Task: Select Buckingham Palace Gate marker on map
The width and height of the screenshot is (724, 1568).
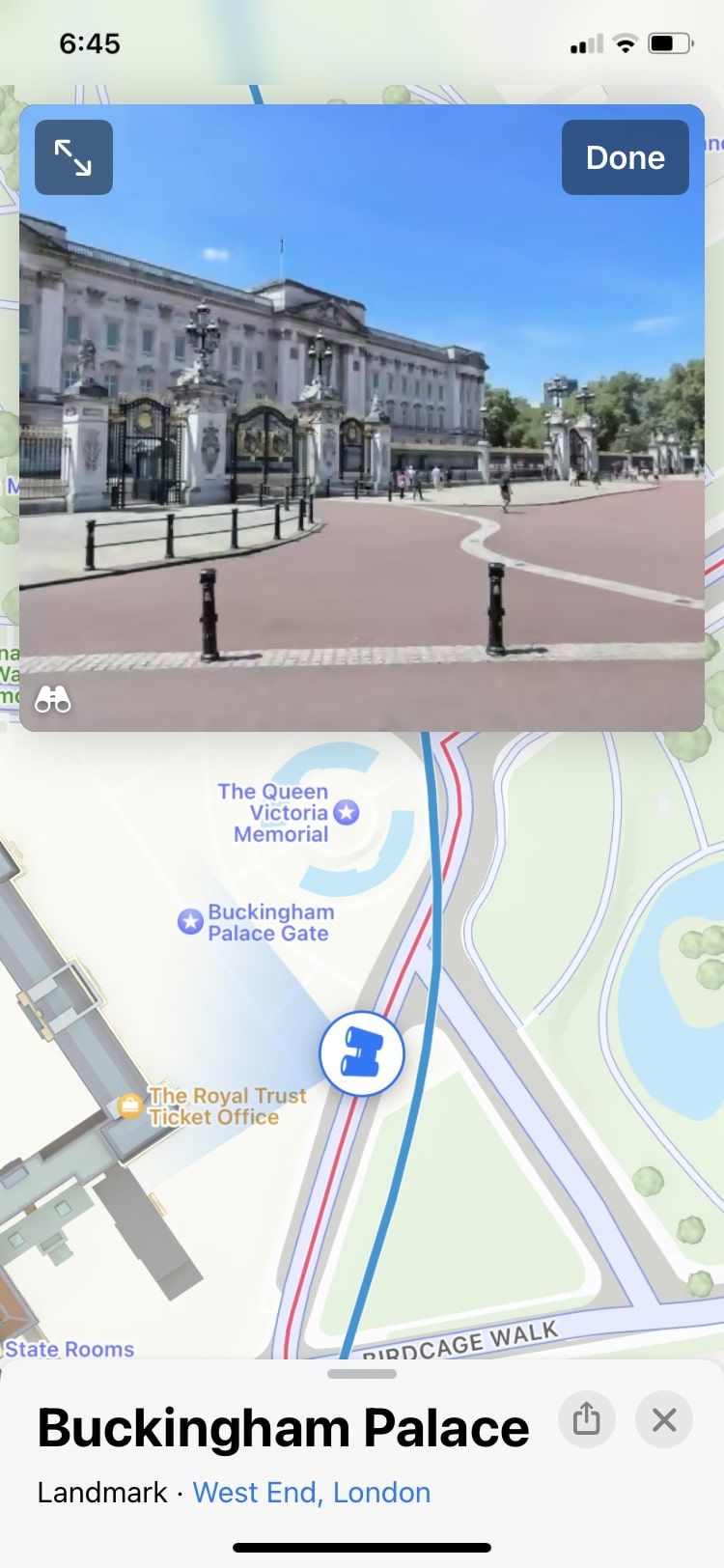Action: (190, 922)
